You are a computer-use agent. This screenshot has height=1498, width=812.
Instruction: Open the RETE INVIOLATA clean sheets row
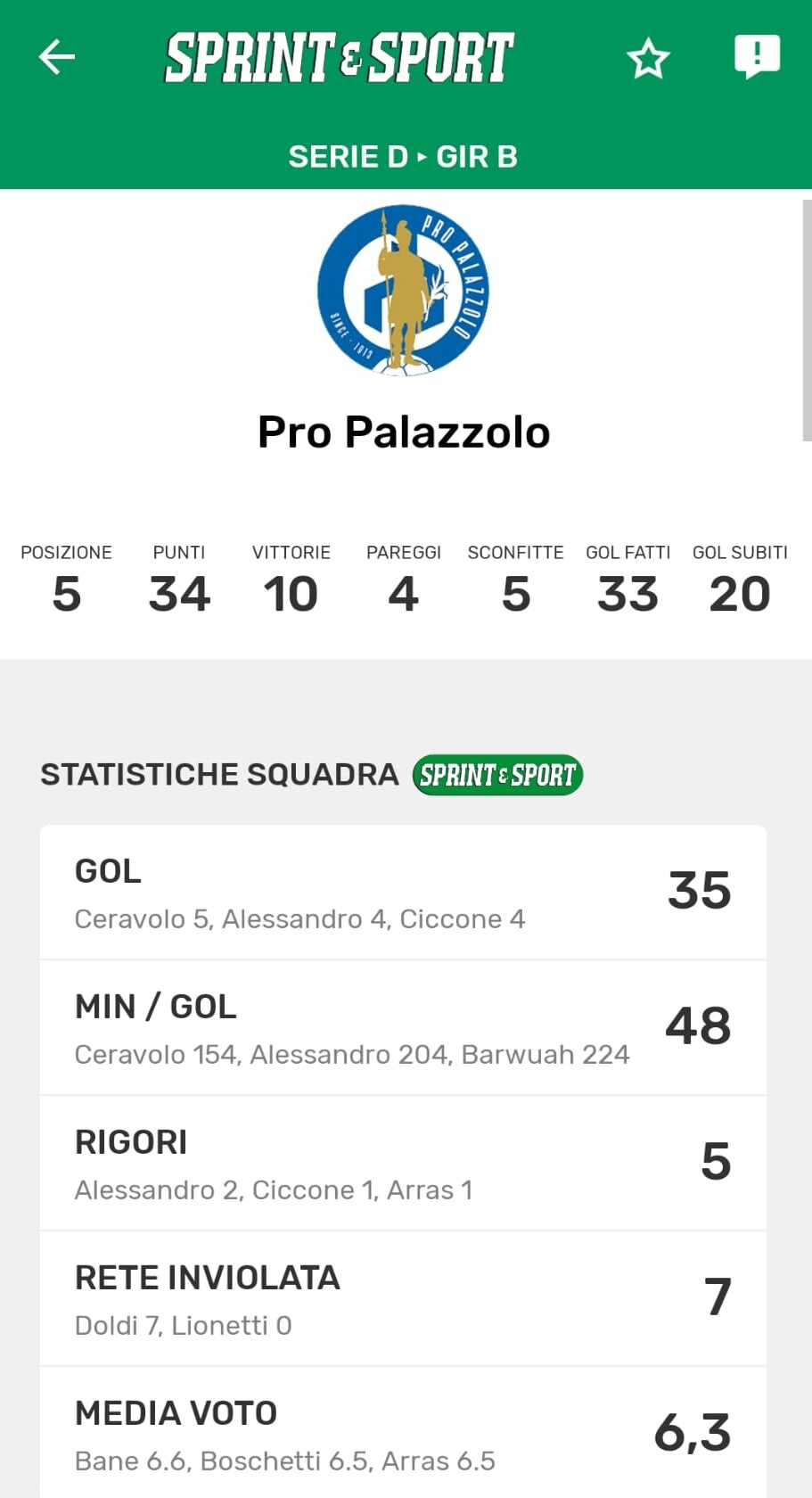click(403, 1299)
